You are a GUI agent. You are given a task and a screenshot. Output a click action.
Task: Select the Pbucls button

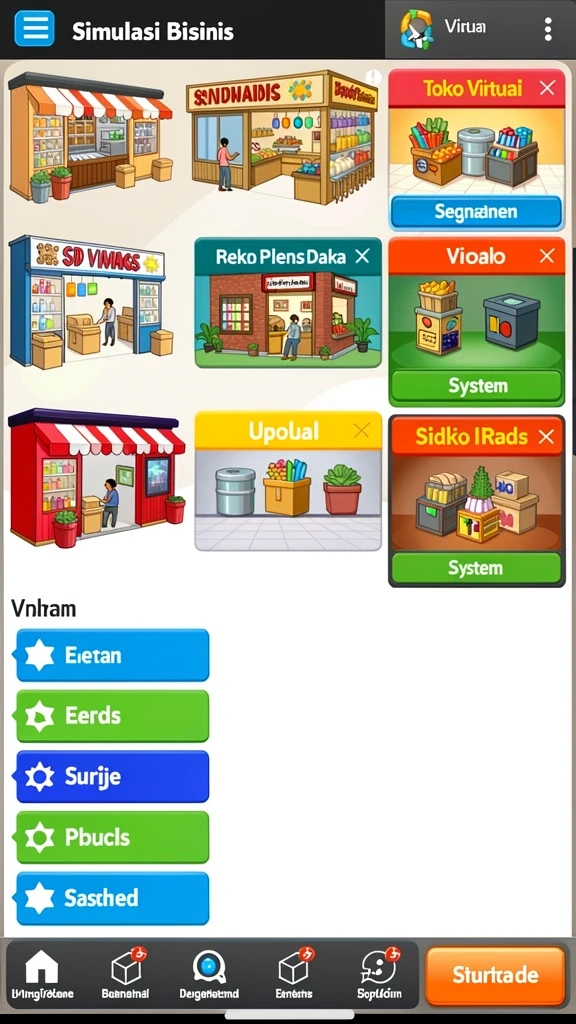pyautogui.click(x=111, y=837)
